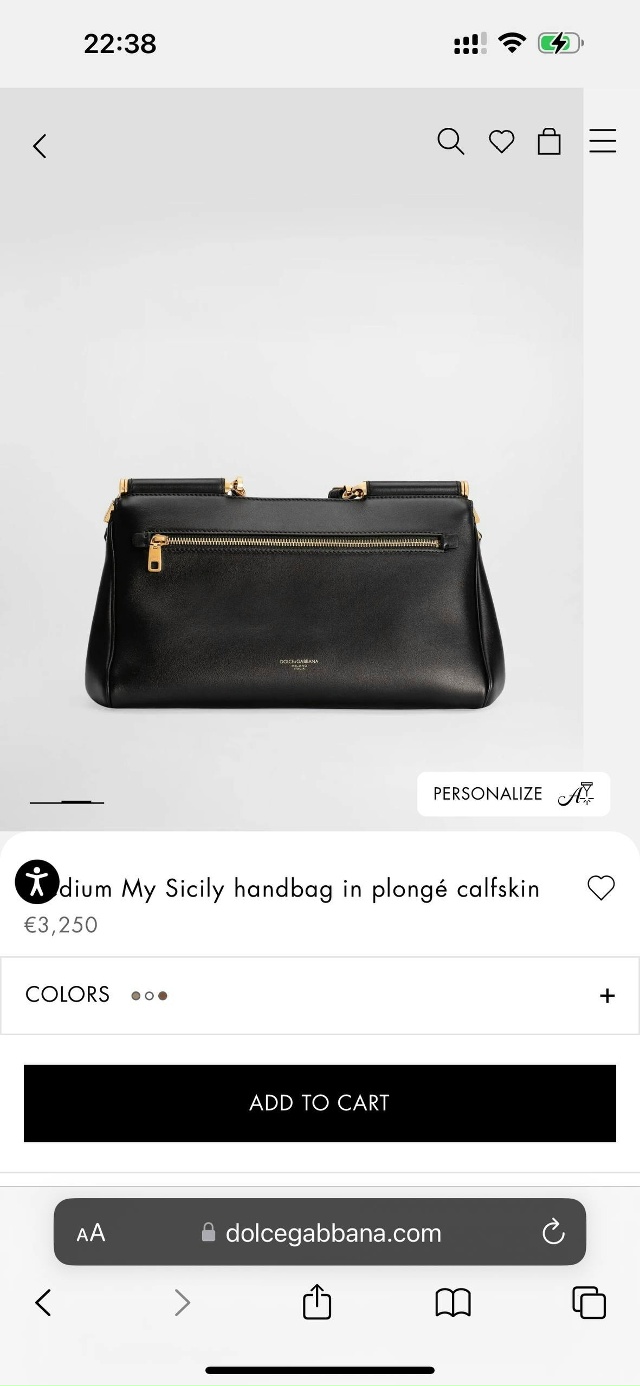Open Safari bookmarks
The height and width of the screenshot is (1386, 640).
coord(453,1302)
